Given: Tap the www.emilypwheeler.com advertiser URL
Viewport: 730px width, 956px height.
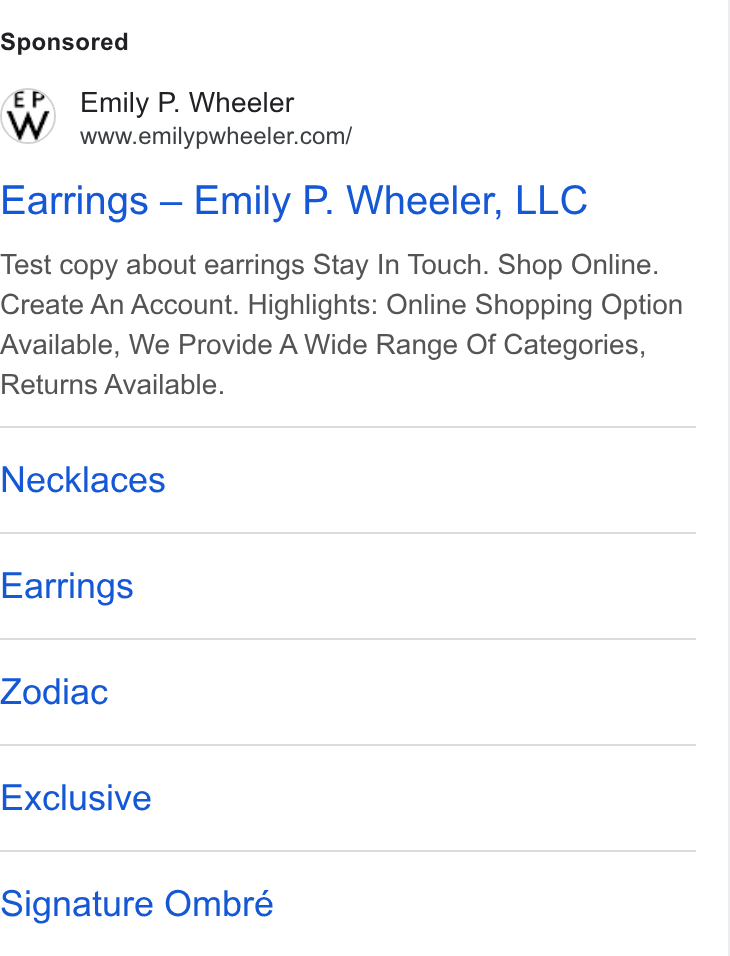Looking at the screenshot, I should (216, 137).
